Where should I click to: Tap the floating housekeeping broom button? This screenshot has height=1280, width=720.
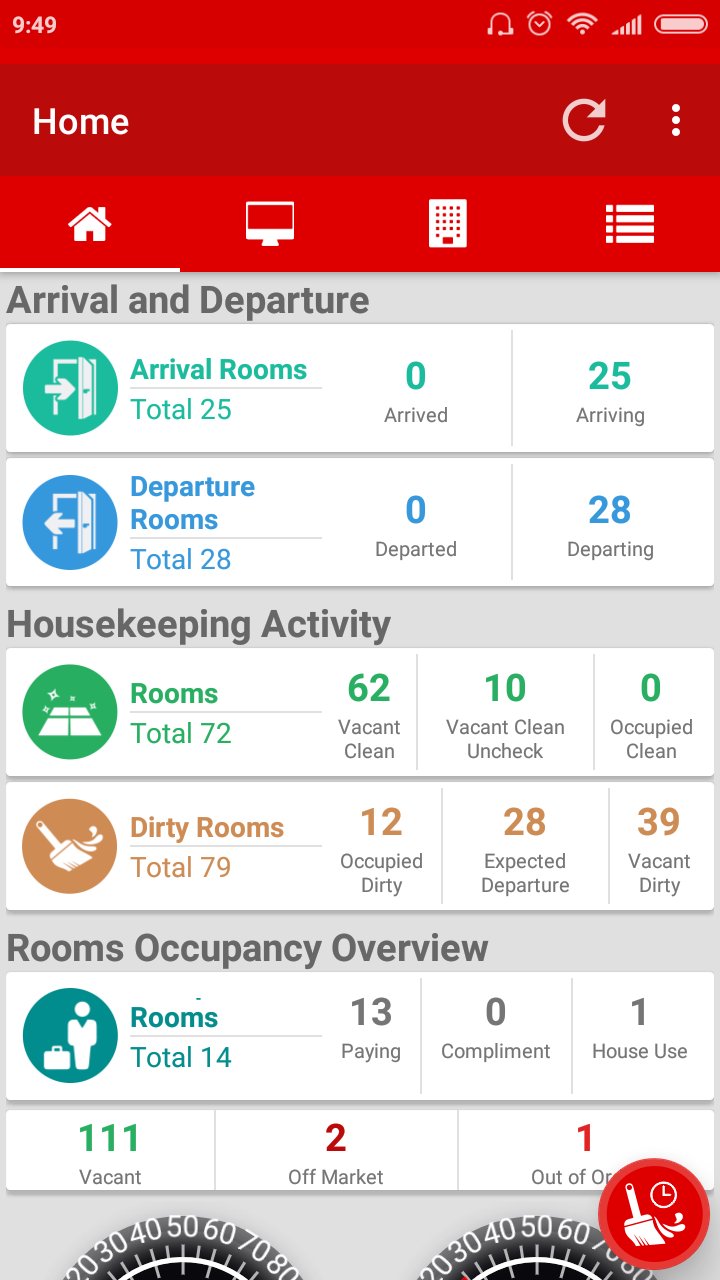(653, 1214)
